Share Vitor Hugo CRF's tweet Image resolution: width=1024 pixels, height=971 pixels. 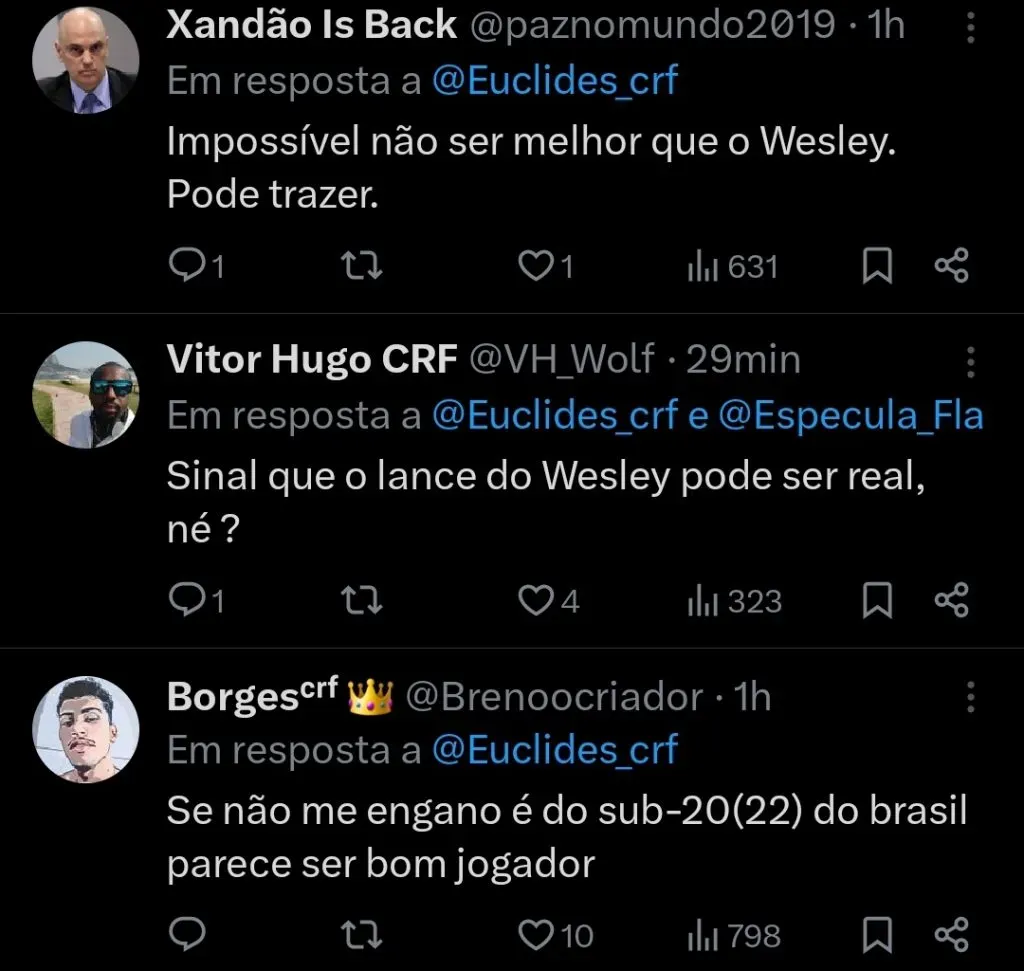(x=950, y=600)
